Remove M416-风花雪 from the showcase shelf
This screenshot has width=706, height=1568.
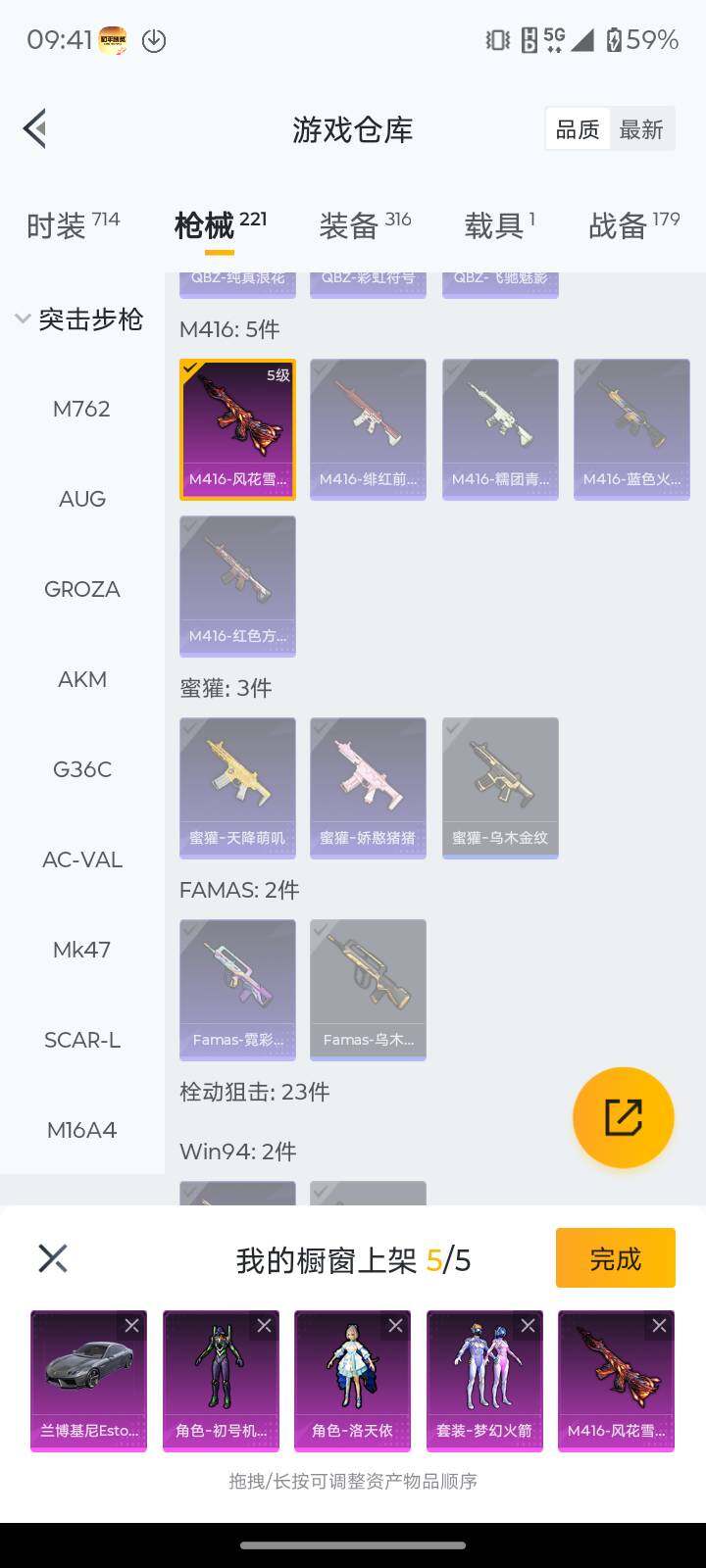pos(659,1325)
